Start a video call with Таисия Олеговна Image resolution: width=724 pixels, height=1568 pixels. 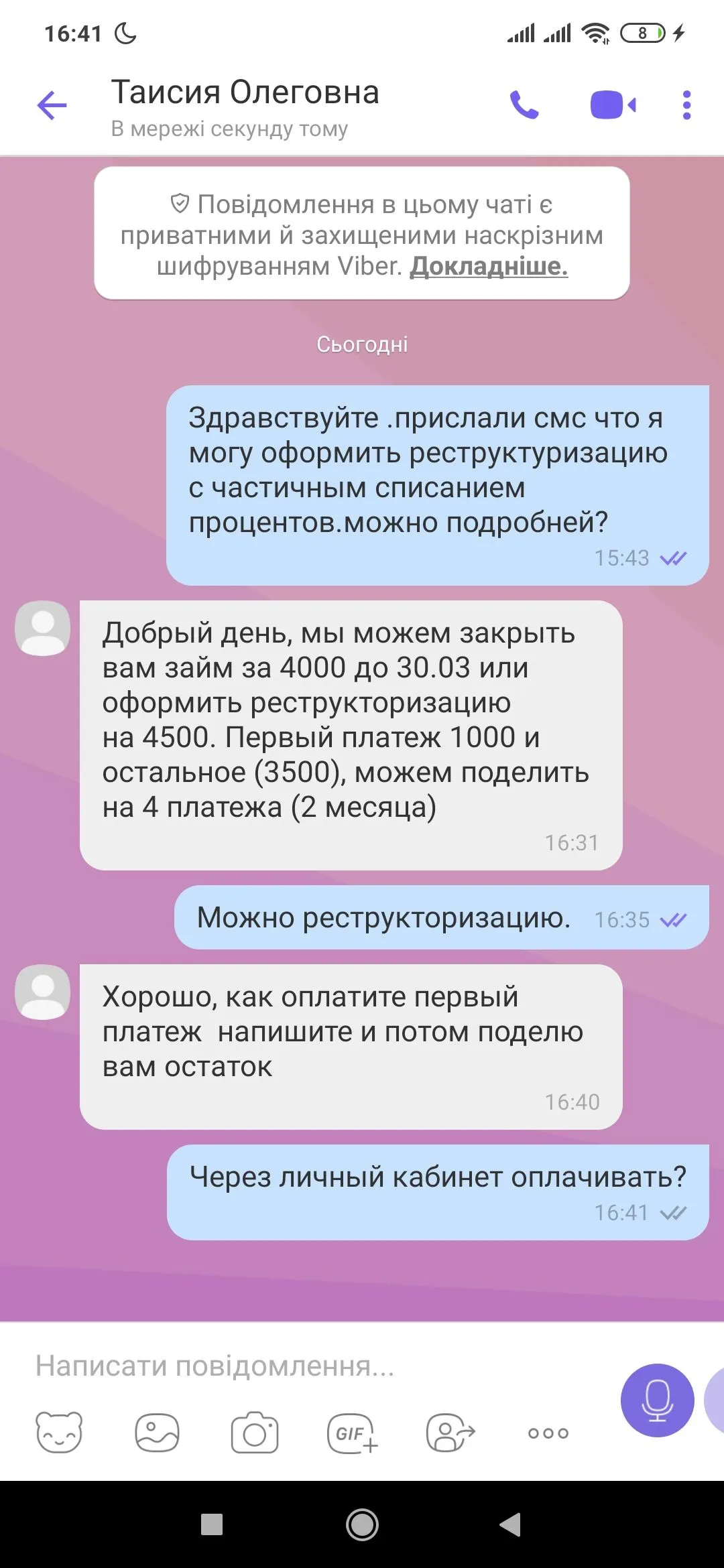point(613,105)
